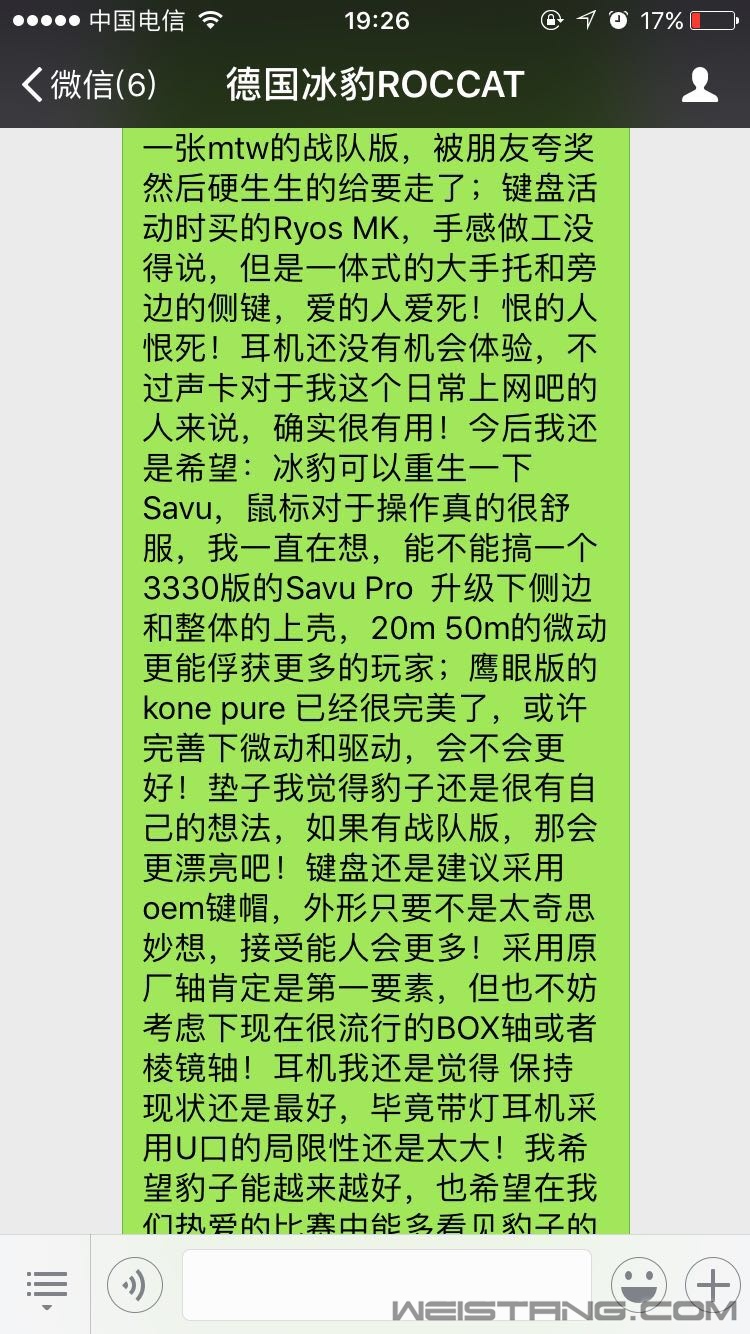Open the plus attachments menu
The image size is (750, 1334).
711,1285
